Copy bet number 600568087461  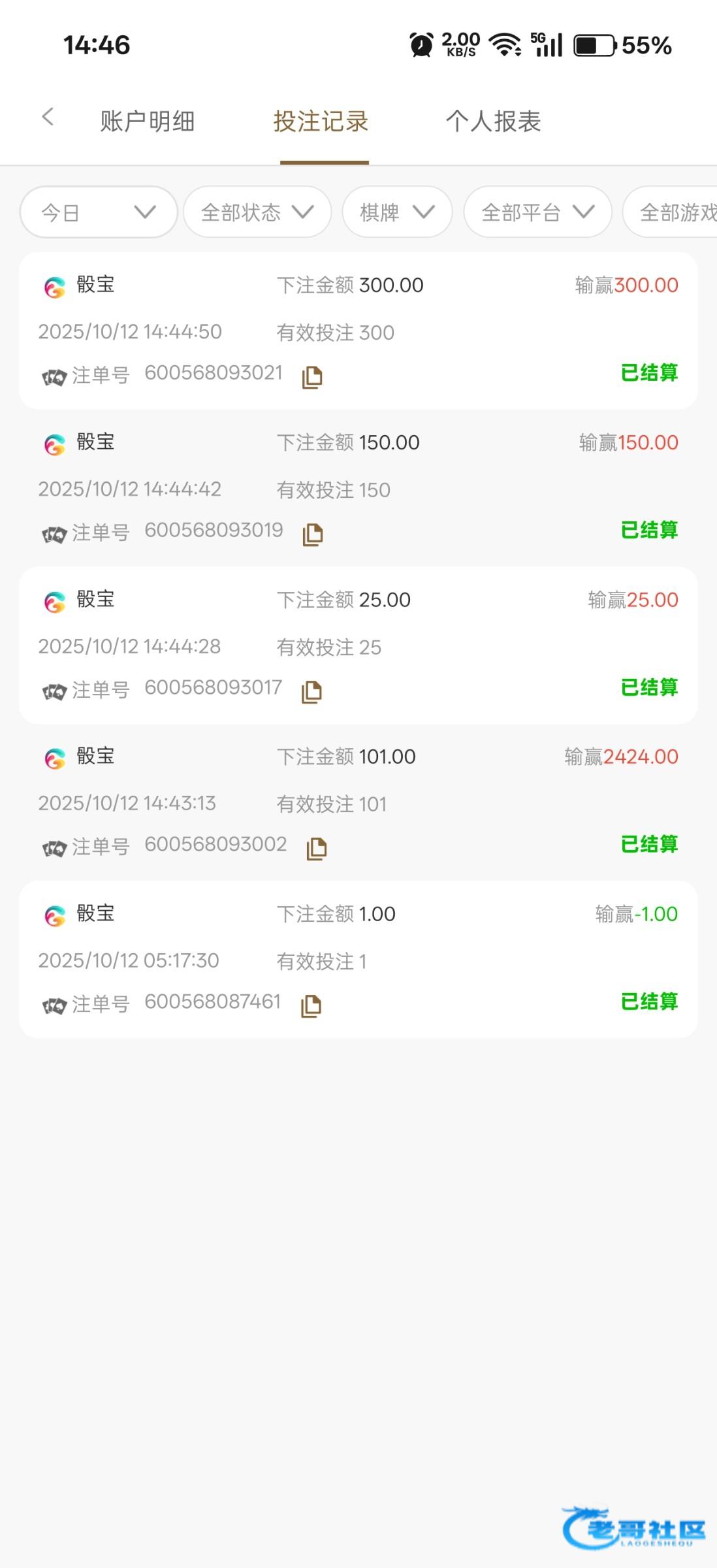pos(311,1006)
